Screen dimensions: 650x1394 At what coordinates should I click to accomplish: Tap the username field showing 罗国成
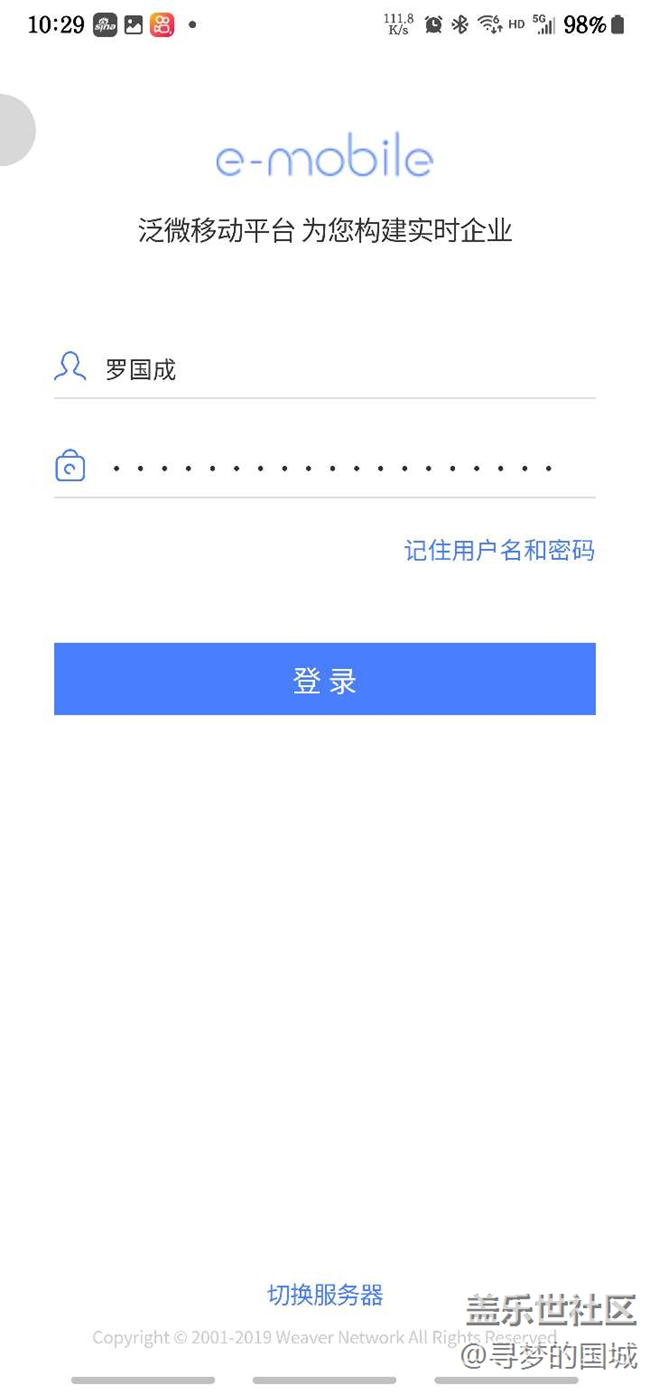340,369
